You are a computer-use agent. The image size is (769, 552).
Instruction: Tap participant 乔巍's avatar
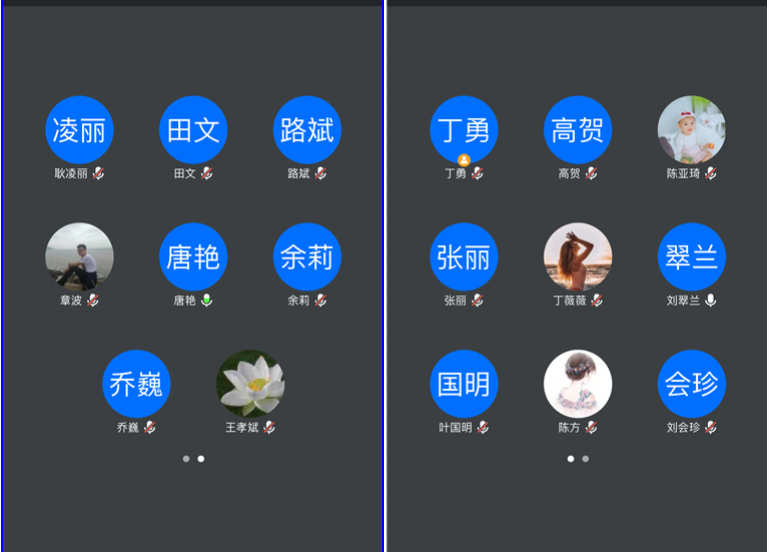point(137,384)
